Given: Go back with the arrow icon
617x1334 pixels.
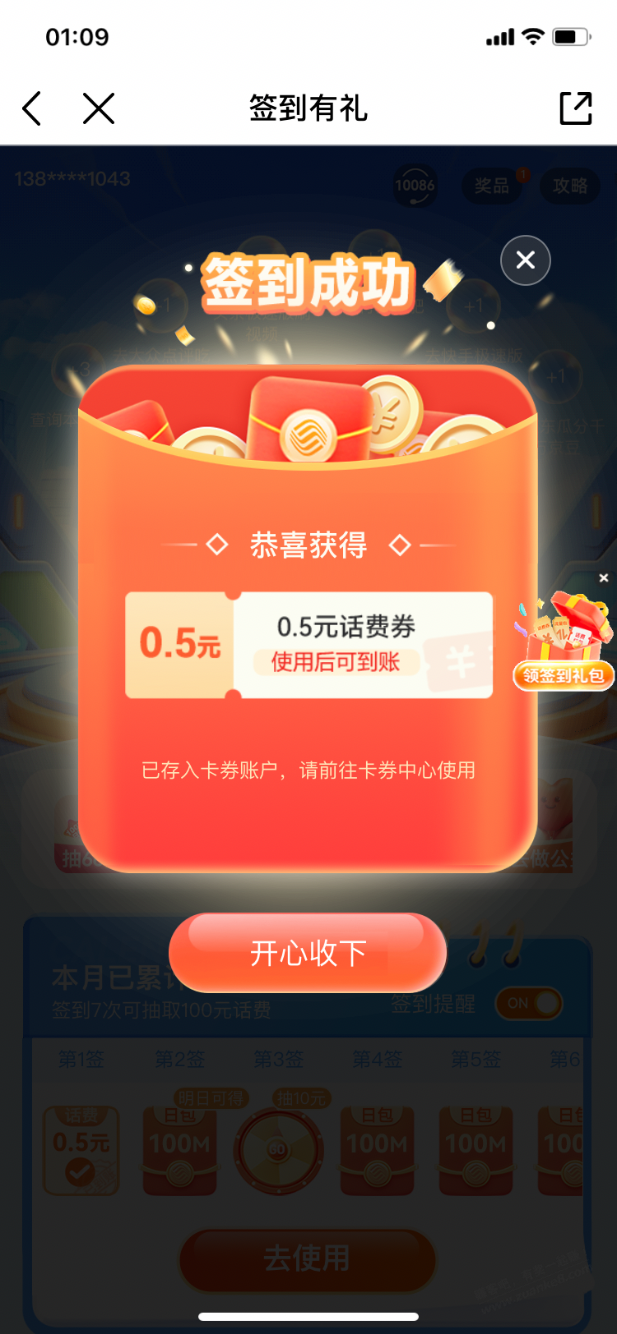Looking at the screenshot, I should tap(32, 108).
